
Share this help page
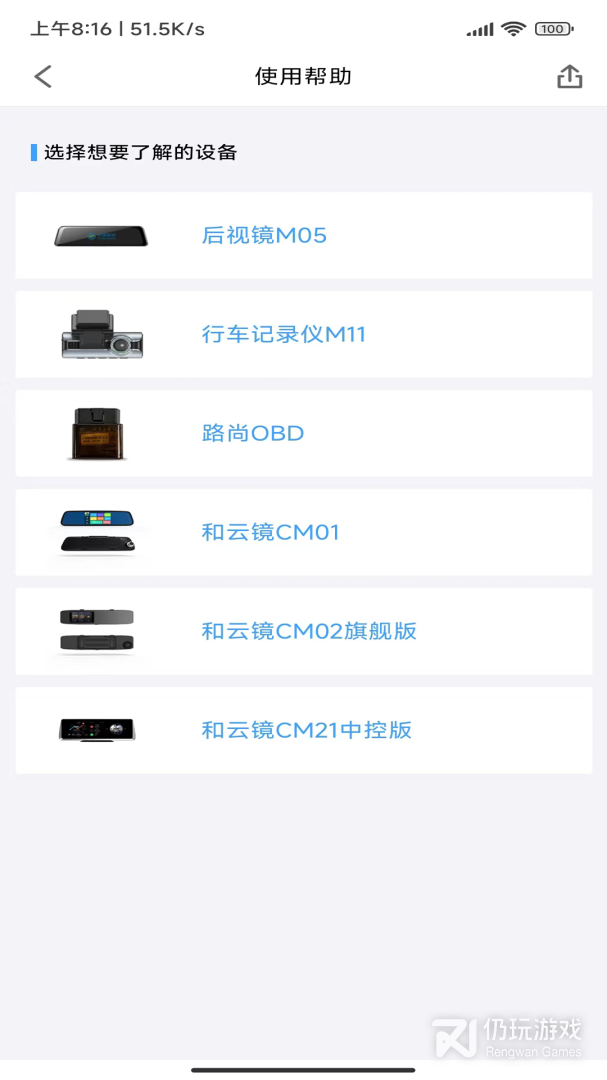coord(569,77)
